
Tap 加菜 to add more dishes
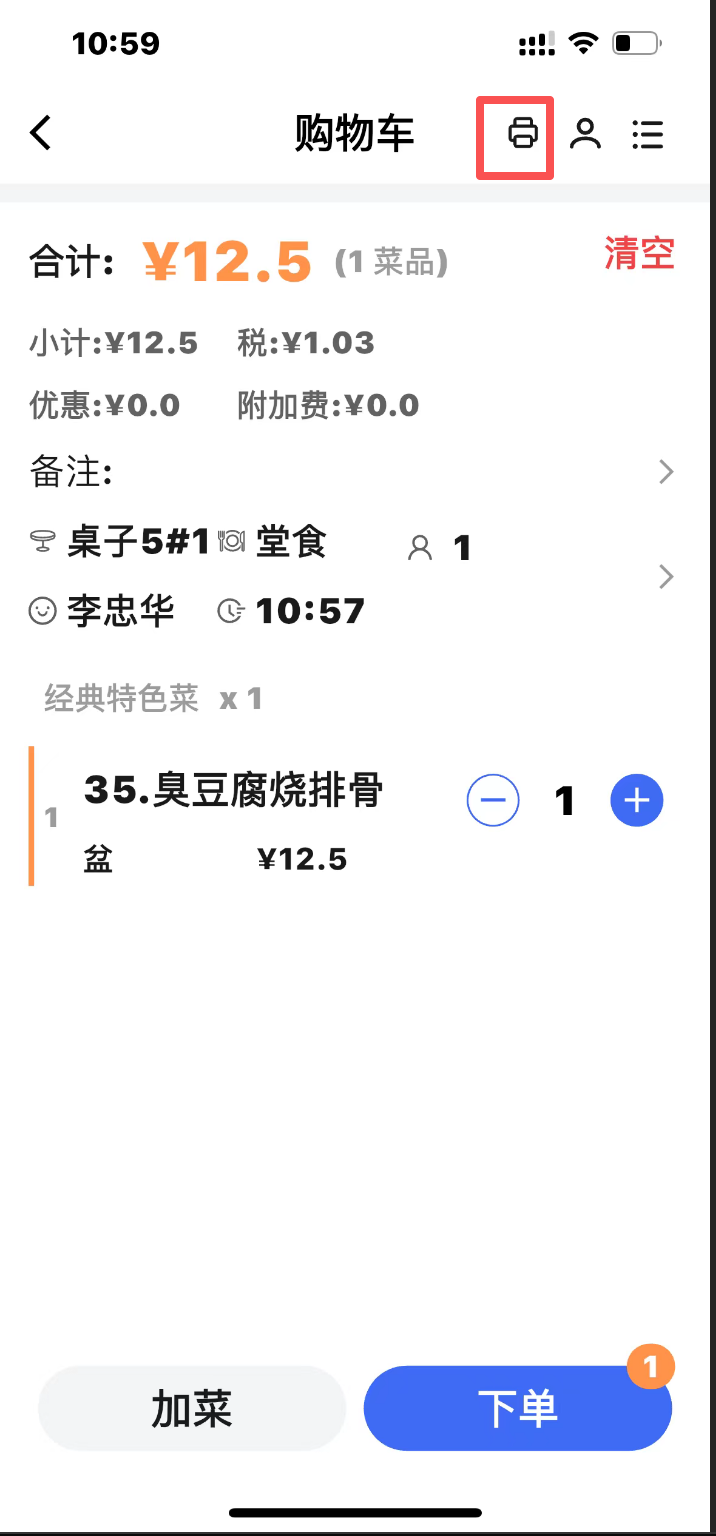coord(192,1408)
